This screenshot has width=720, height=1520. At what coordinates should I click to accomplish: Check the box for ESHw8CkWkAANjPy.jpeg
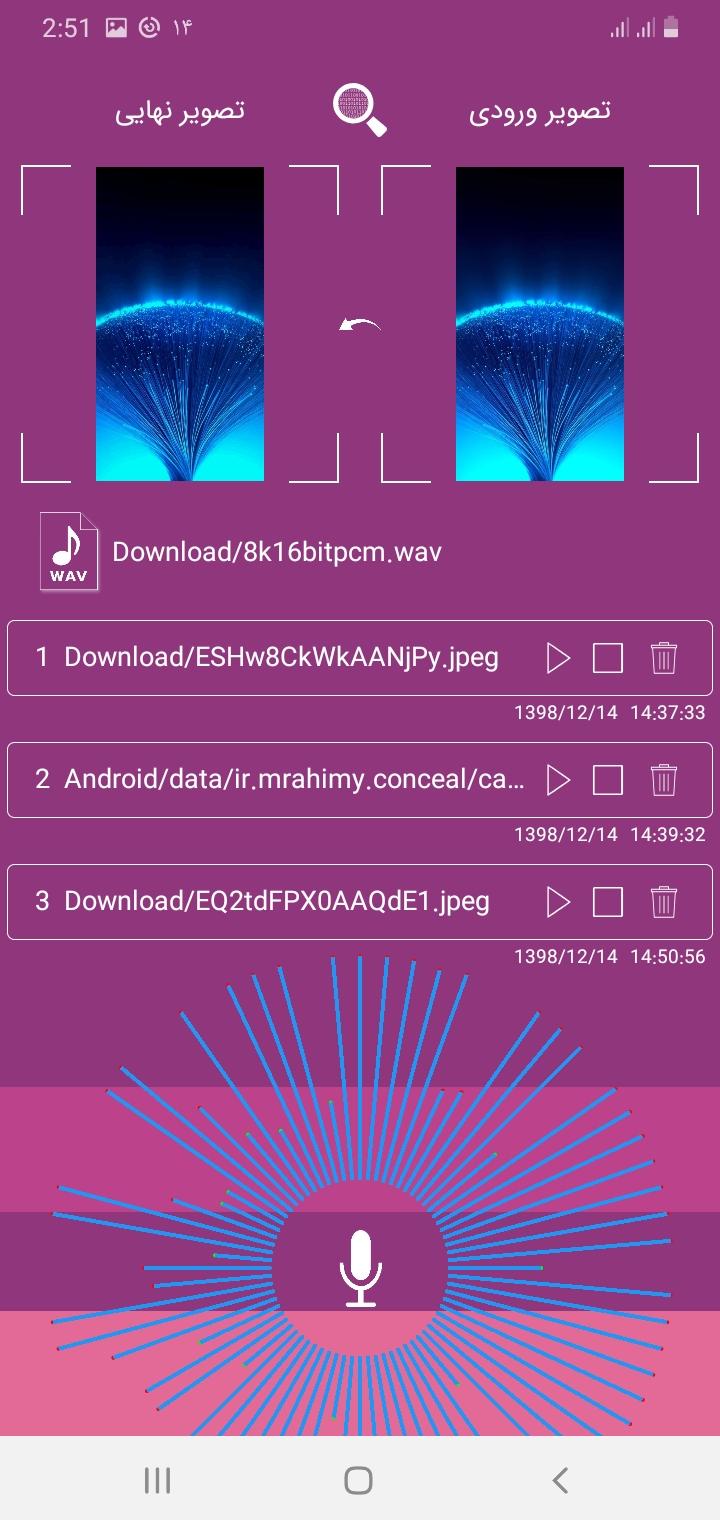pos(608,658)
